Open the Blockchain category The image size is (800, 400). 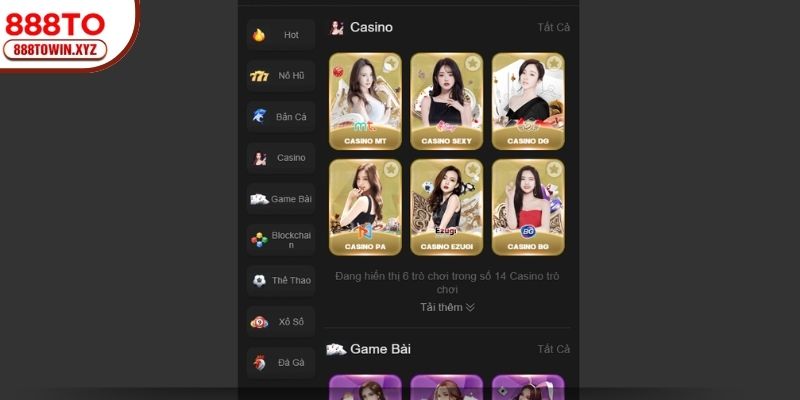(x=280, y=240)
